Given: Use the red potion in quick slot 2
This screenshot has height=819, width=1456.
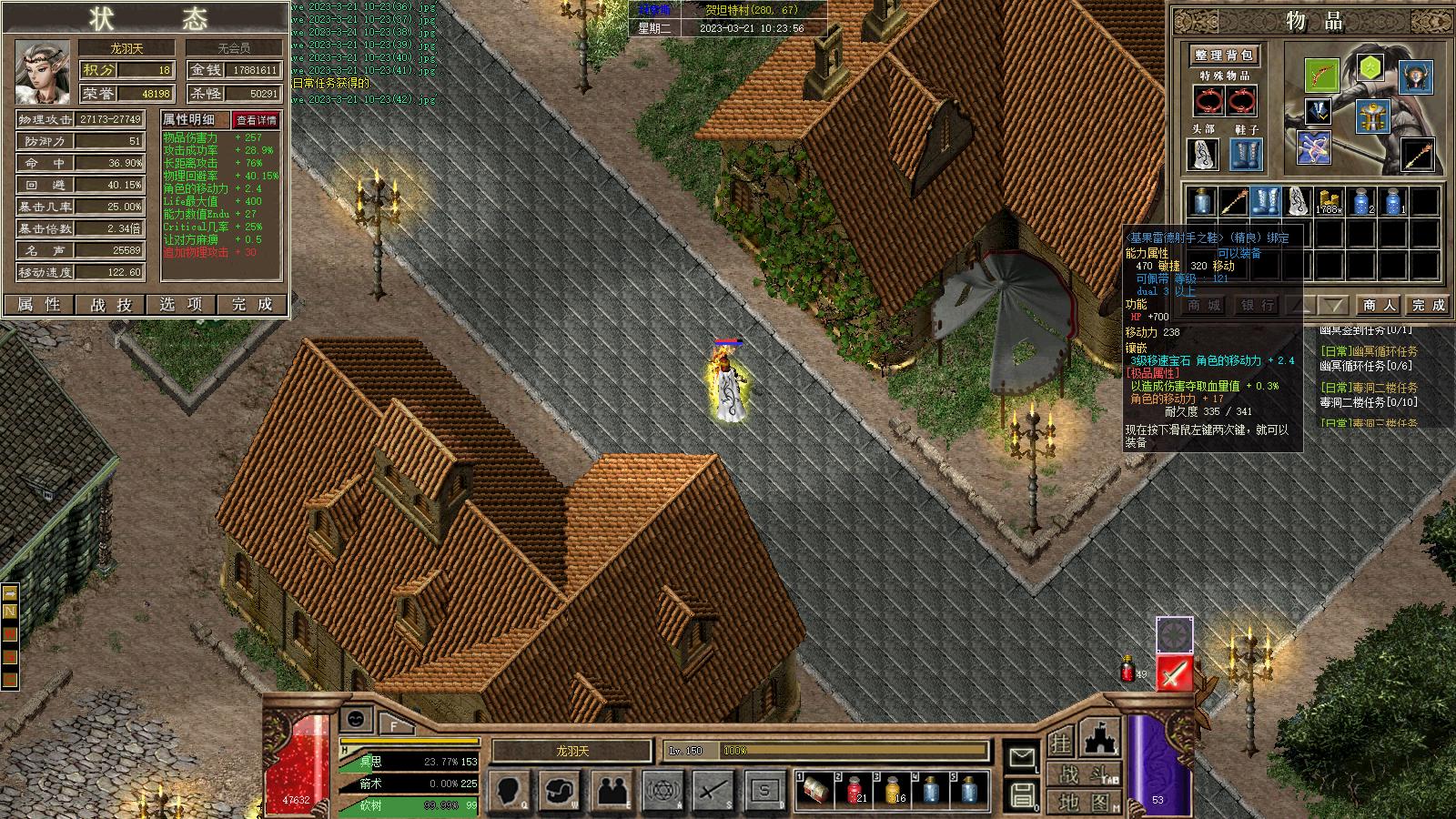Looking at the screenshot, I should tap(855, 788).
